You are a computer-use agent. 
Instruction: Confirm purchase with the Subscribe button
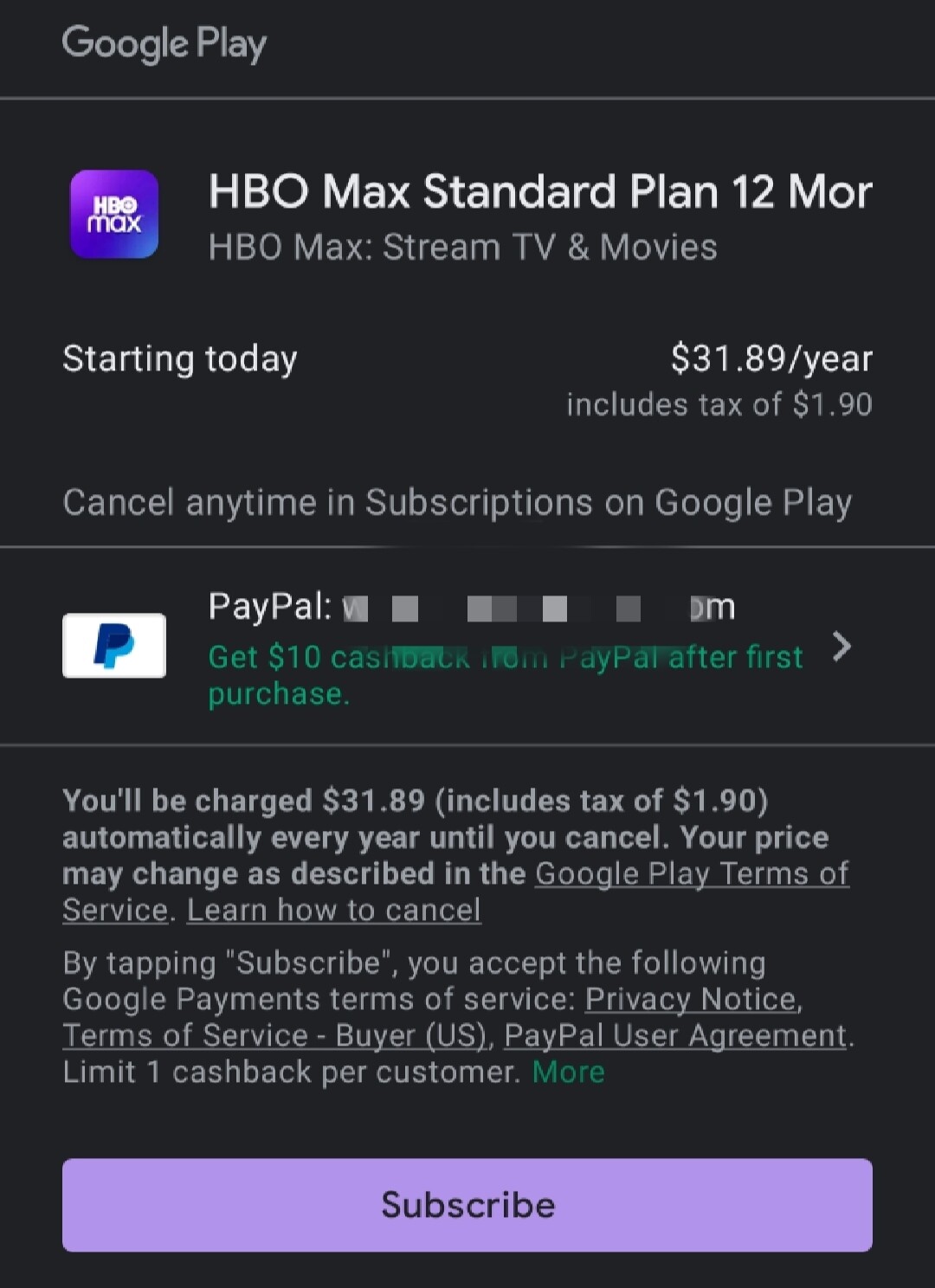[467, 1204]
